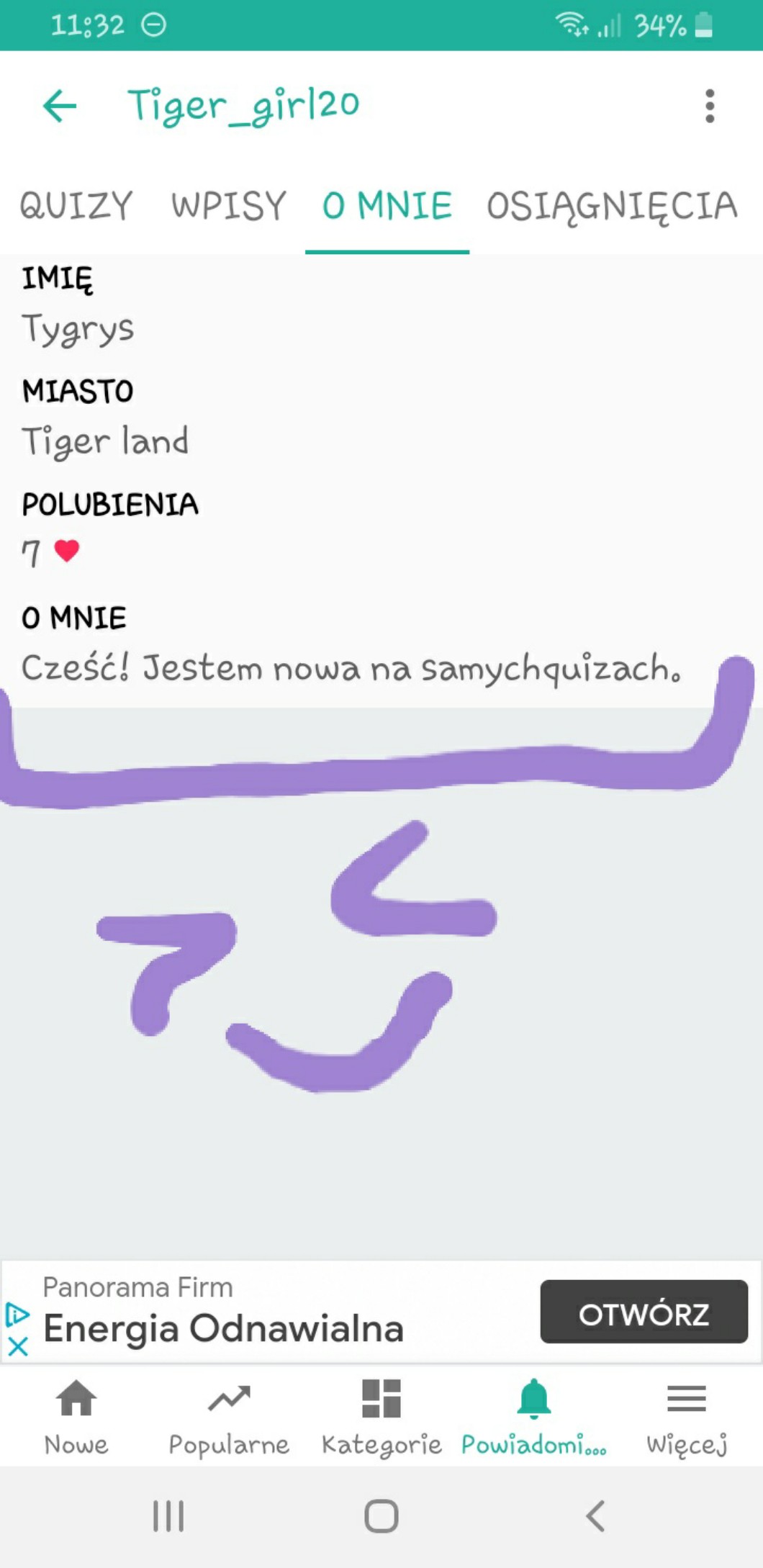The width and height of the screenshot is (763, 1568).
Task: Browse Kategorie in the bottom navigation
Action: point(381,1416)
